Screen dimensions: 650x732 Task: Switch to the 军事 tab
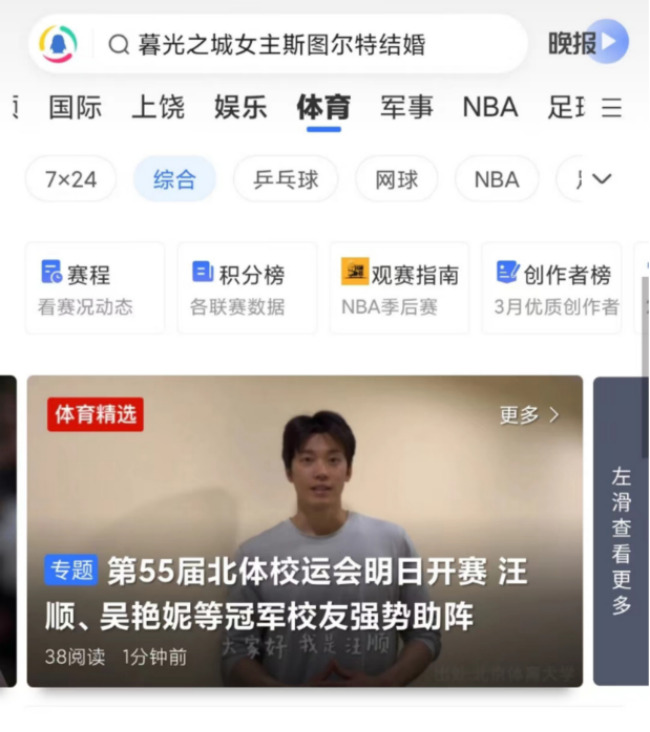click(x=406, y=107)
